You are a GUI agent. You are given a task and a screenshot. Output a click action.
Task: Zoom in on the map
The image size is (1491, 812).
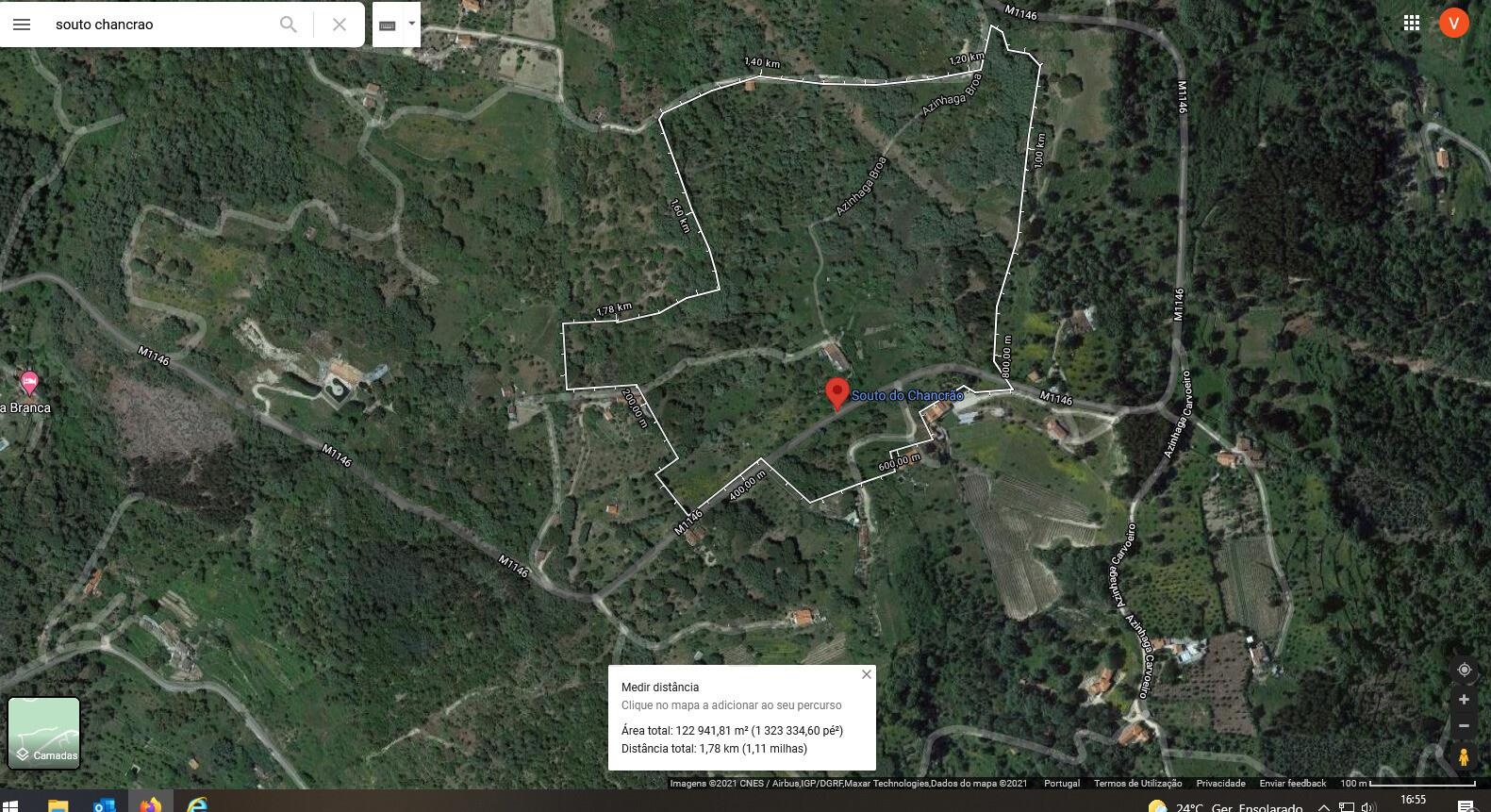pyautogui.click(x=1464, y=700)
